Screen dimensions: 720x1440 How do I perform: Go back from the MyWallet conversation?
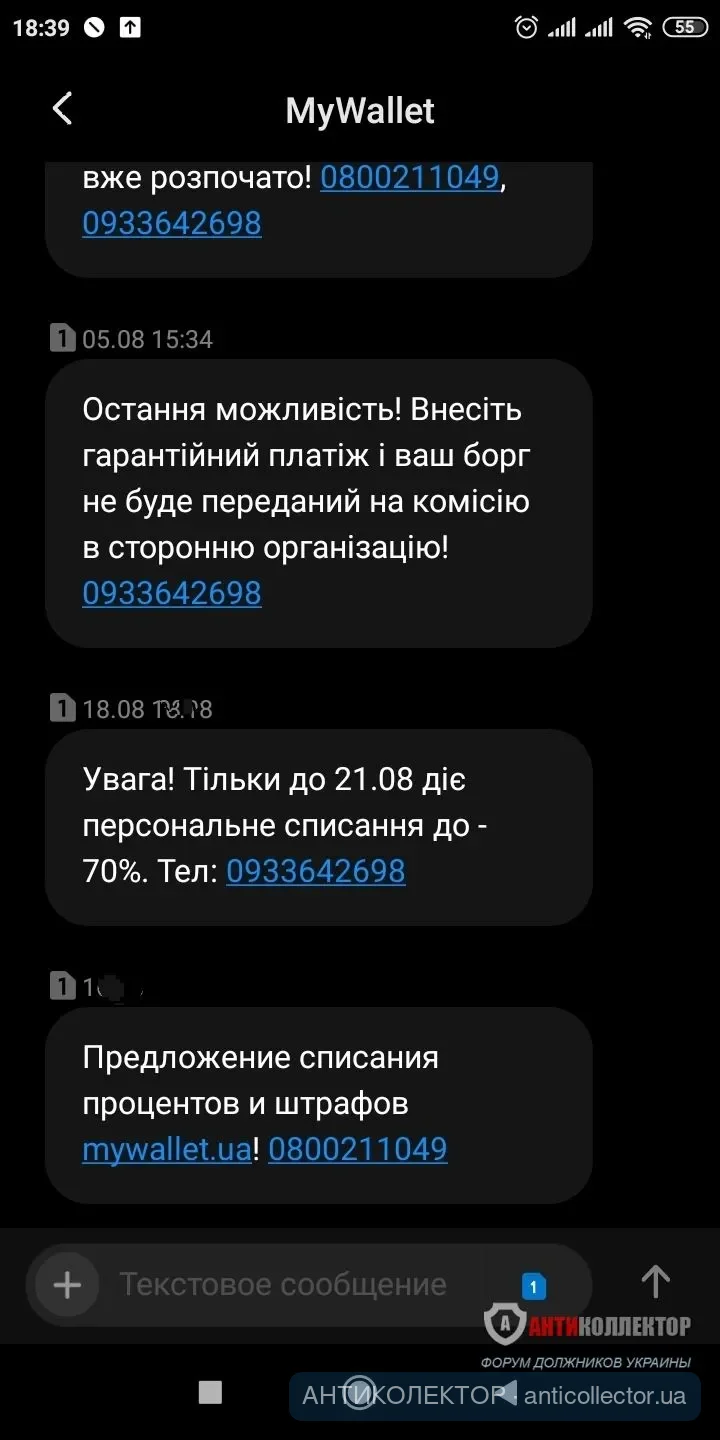(62, 109)
